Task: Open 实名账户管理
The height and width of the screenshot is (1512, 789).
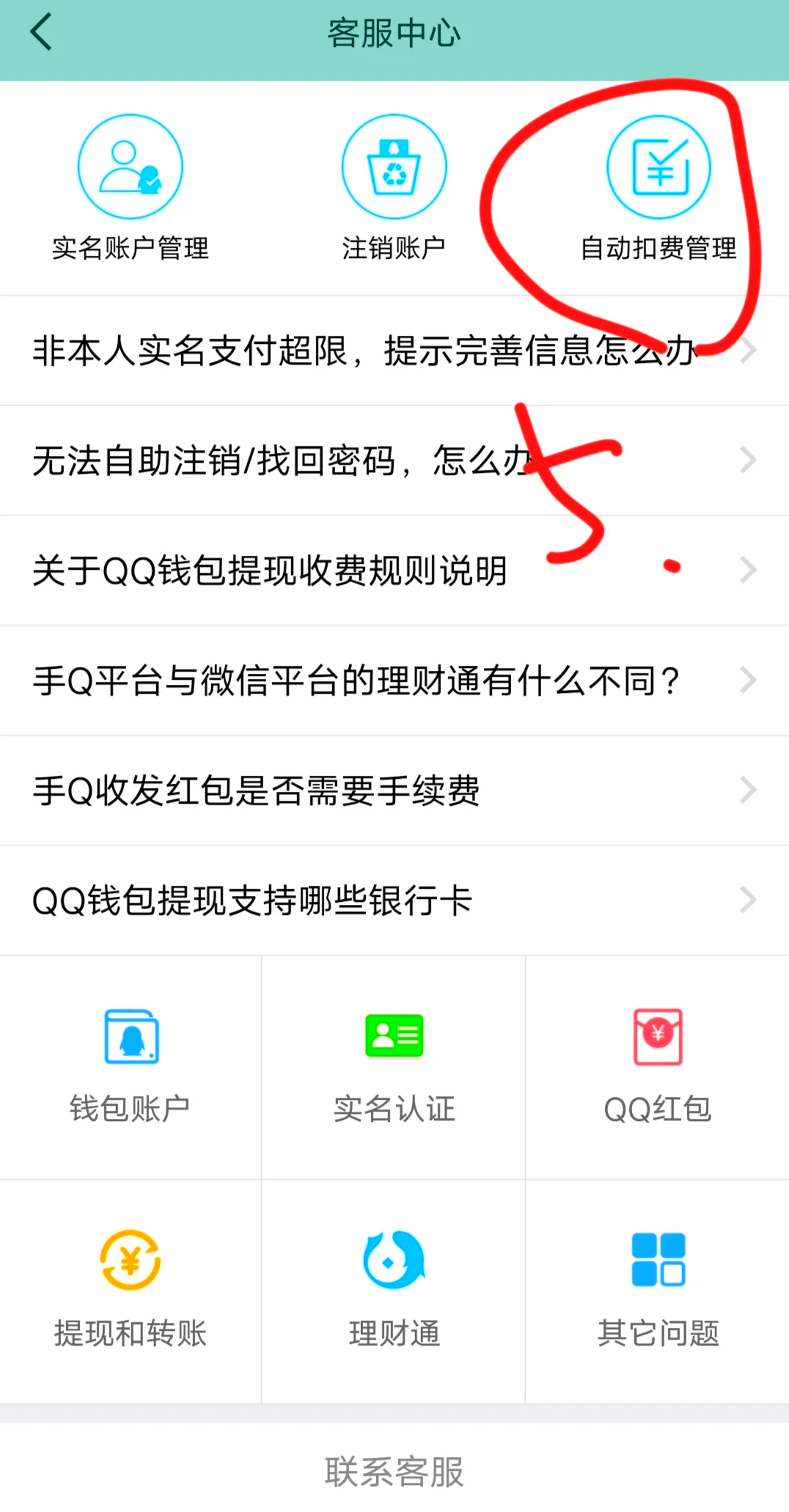Action: tap(131, 188)
